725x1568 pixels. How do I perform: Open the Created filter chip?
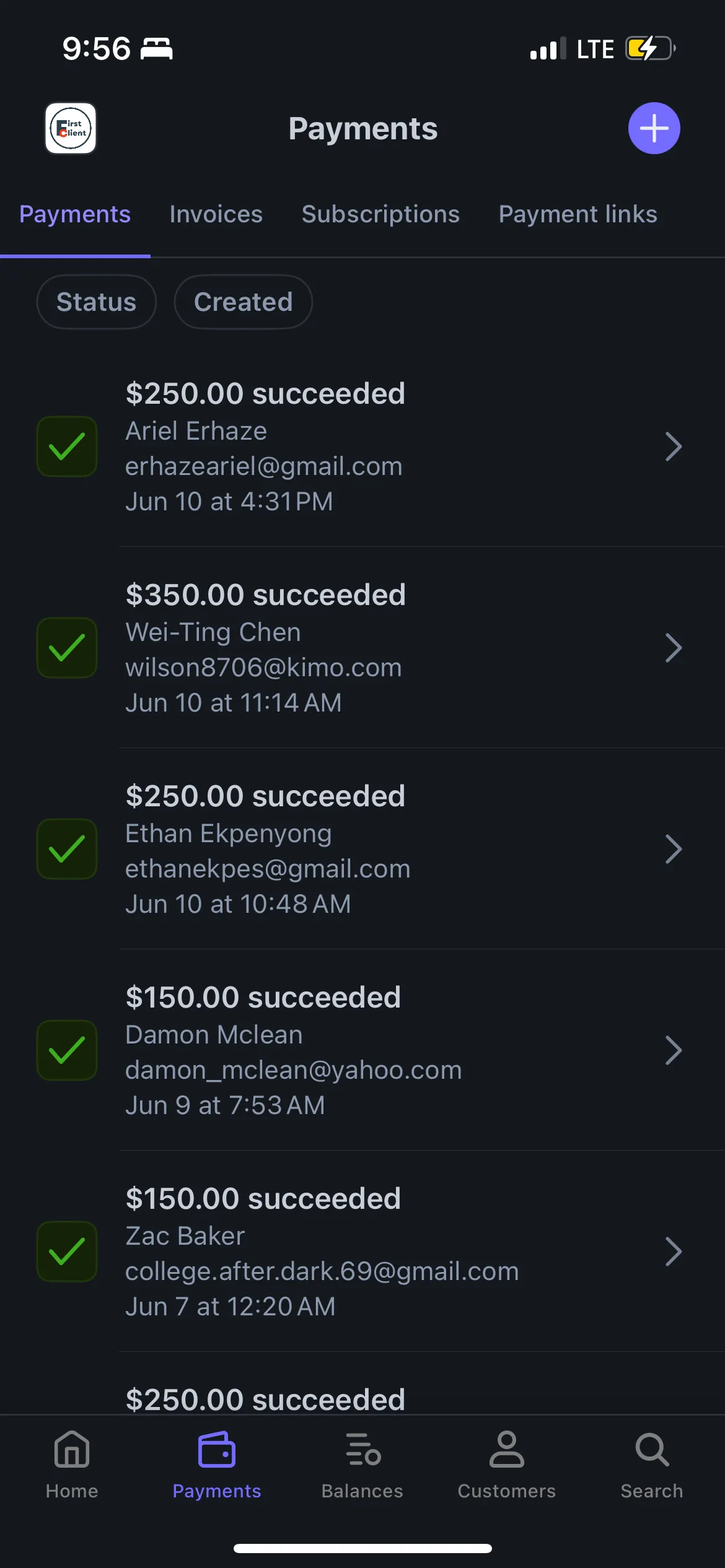pos(243,302)
